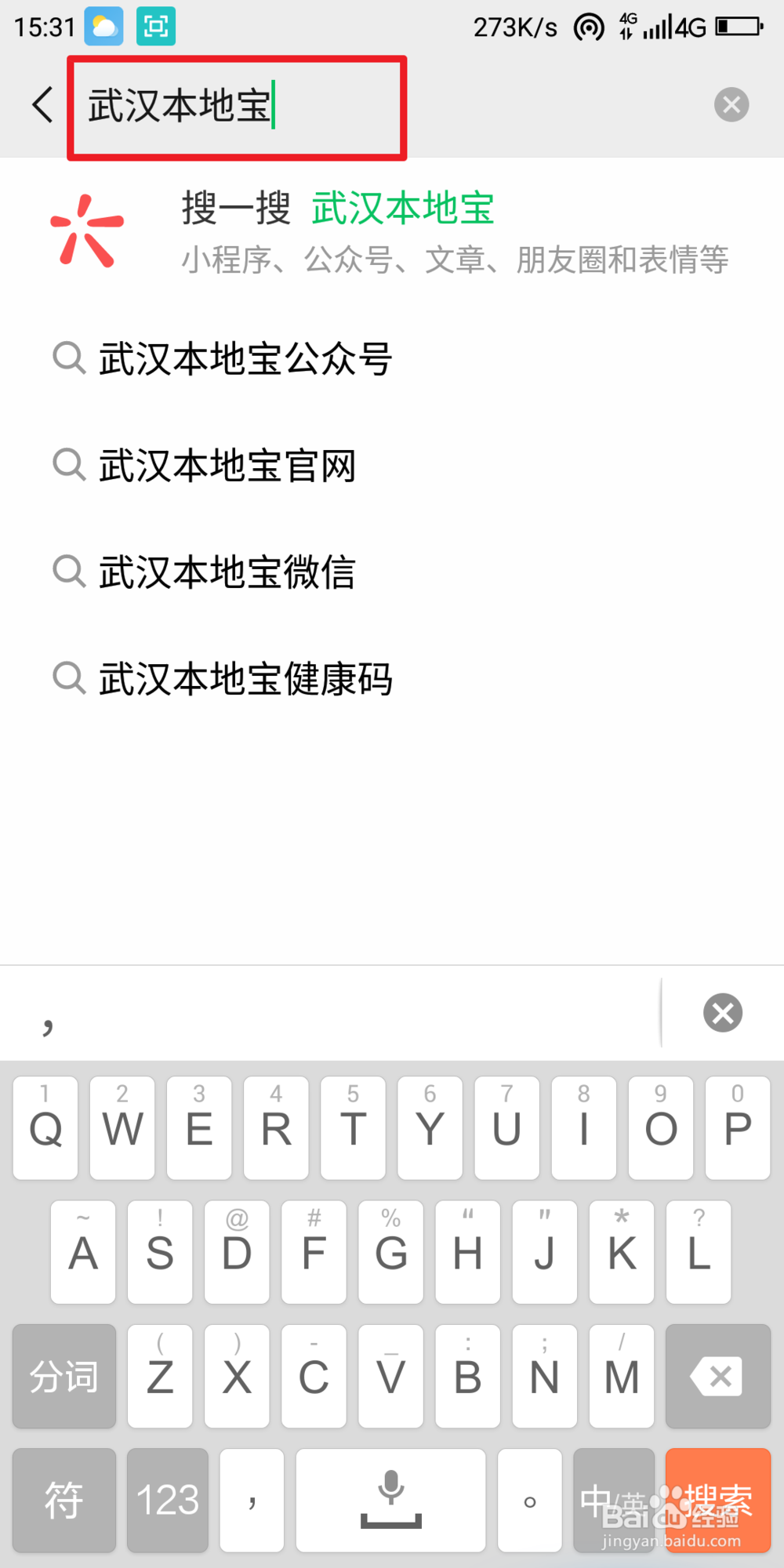Tap the backspace key on the keyboard
784x1568 pixels.
pos(717,1376)
